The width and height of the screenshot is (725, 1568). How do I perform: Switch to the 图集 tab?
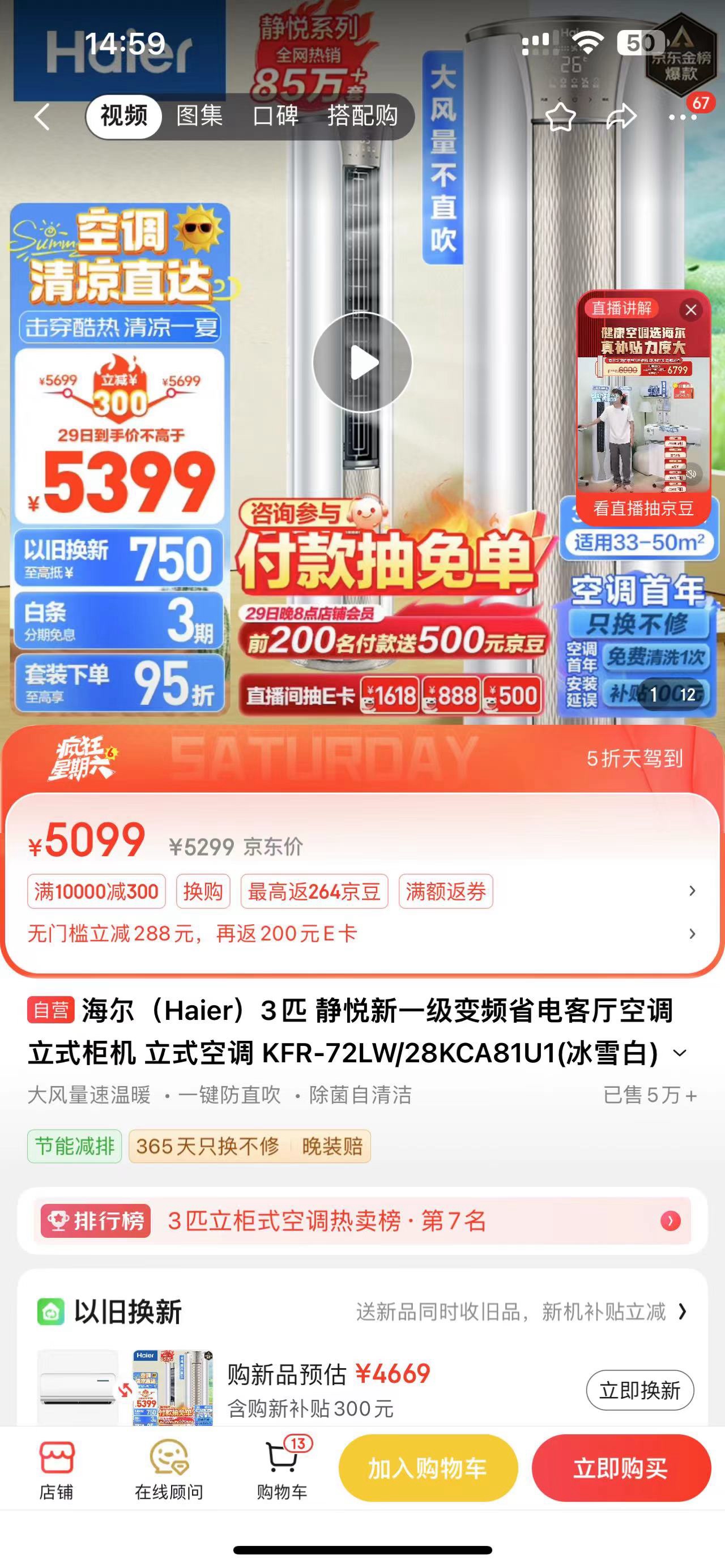pyautogui.click(x=199, y=116)
